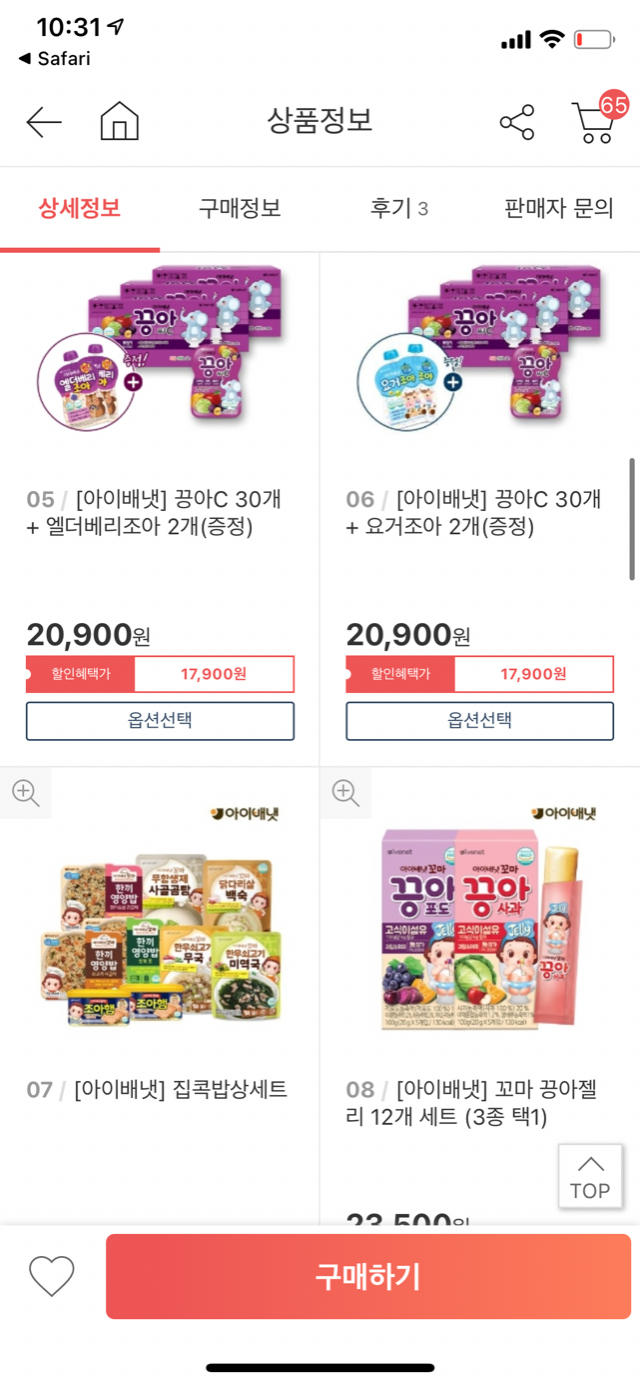Open the shopping cart

pos(594,122)
